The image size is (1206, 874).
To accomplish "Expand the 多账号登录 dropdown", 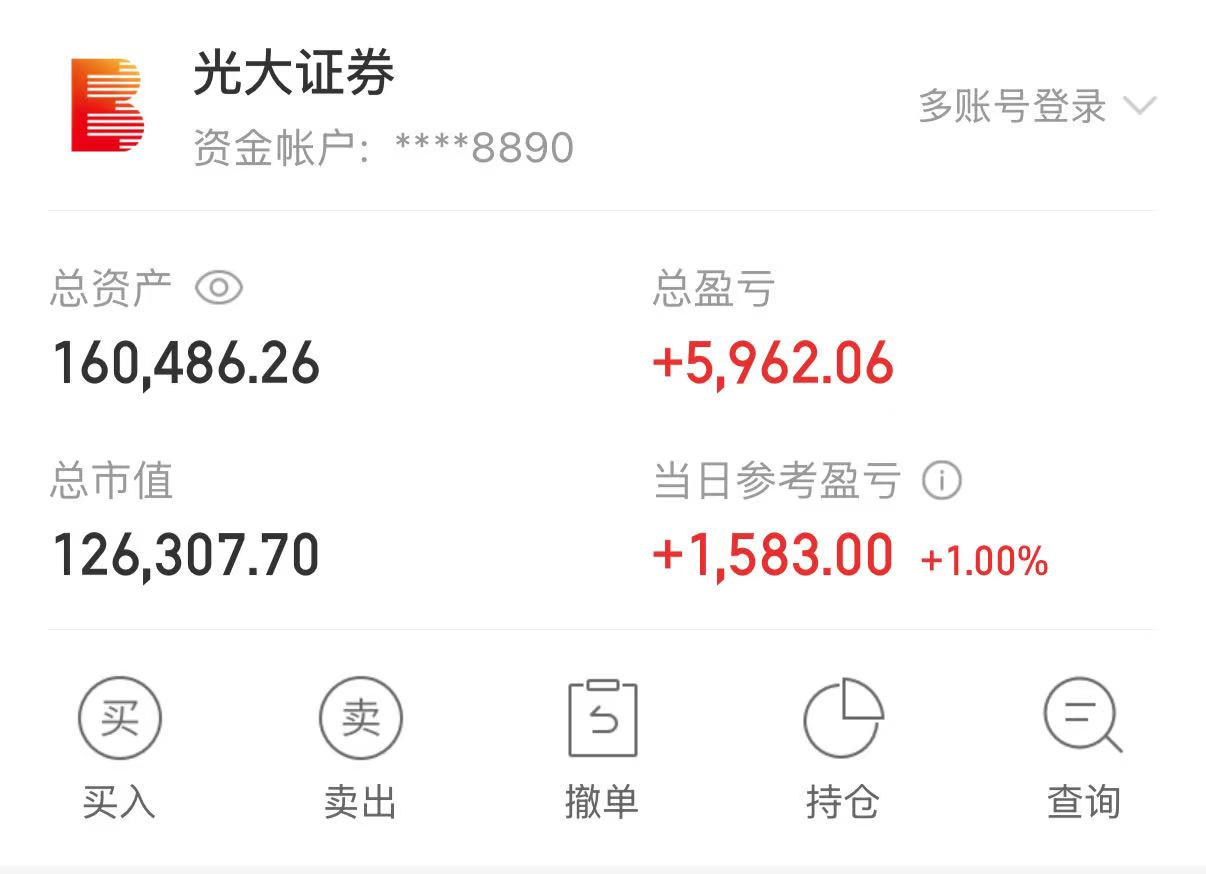I will (x=1036, y=106).
